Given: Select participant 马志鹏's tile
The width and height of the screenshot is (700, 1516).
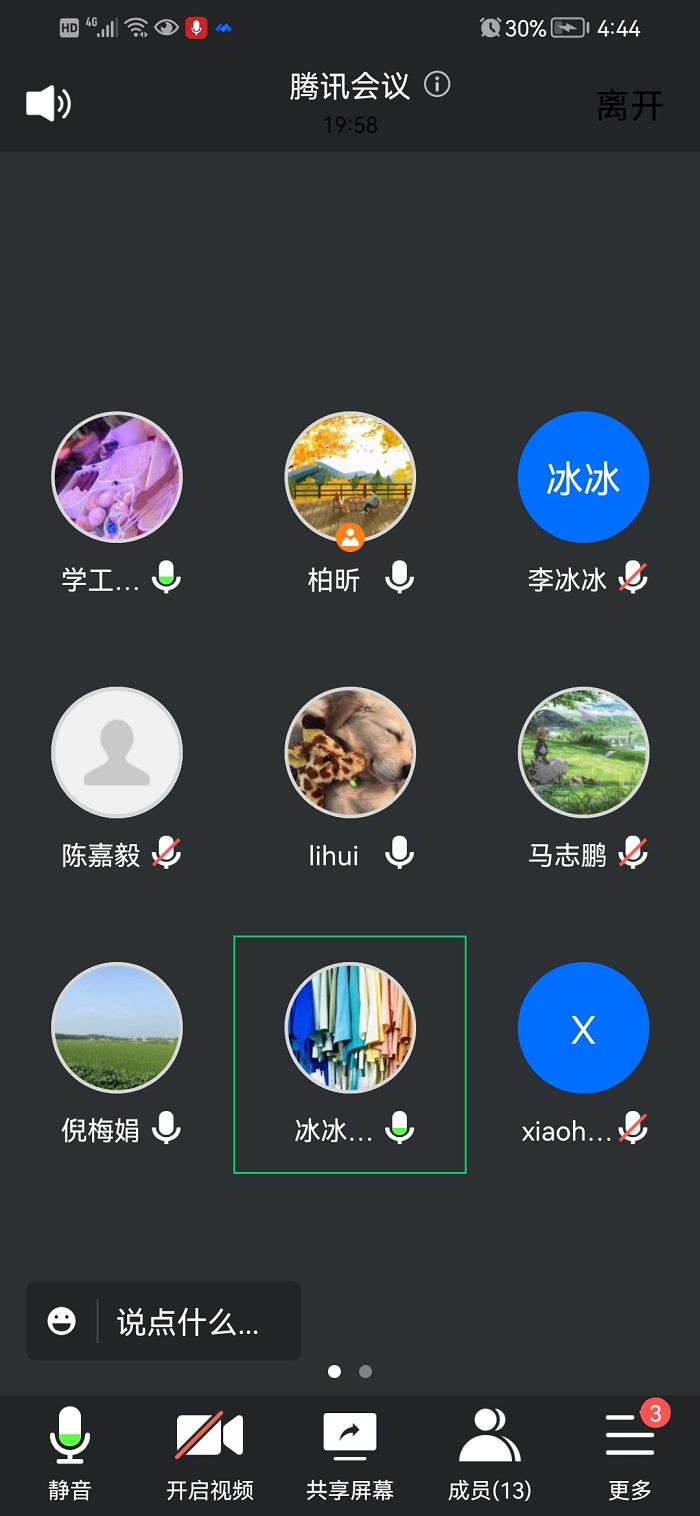Looking at the screenshot, I should (x=583, y=753).
